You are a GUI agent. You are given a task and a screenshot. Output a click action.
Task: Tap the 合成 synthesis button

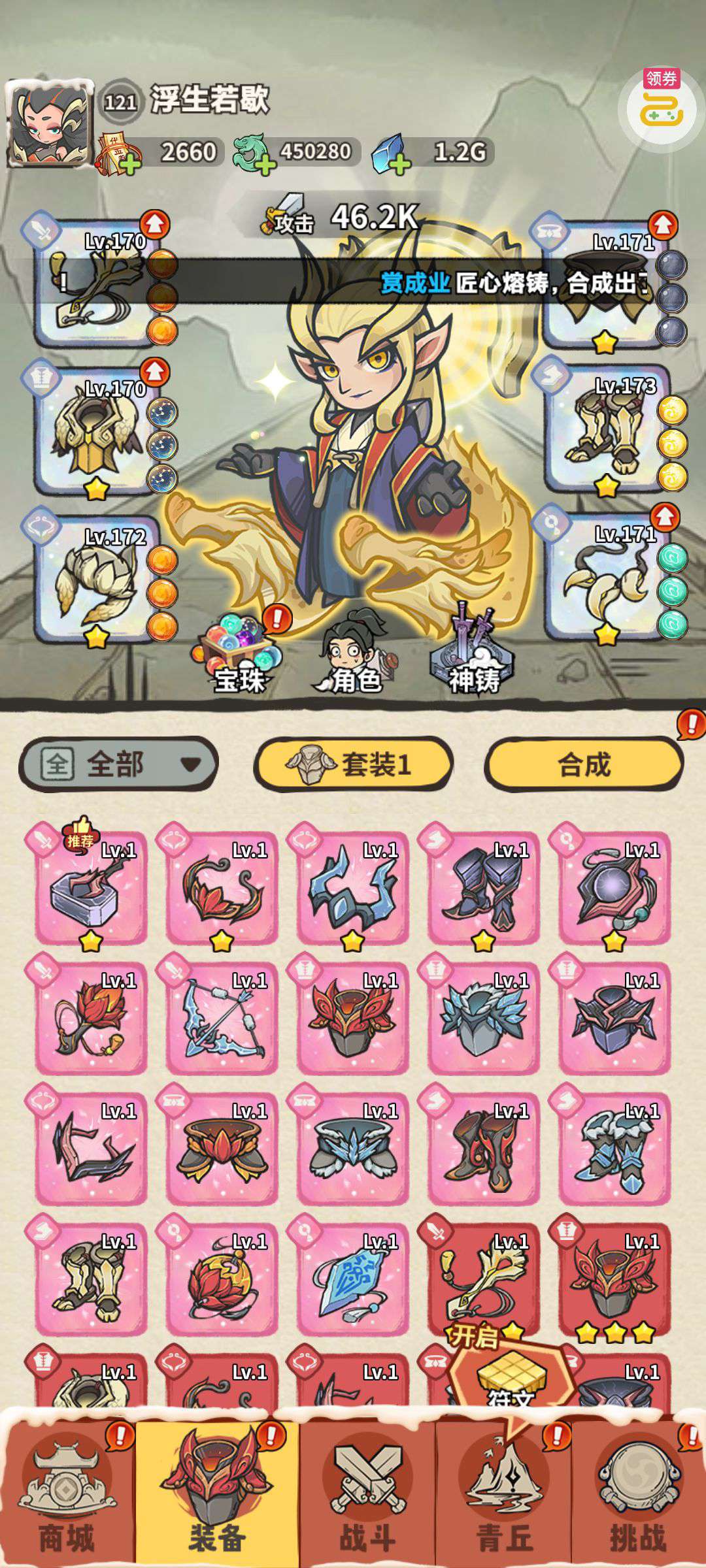tap(584, 764)
